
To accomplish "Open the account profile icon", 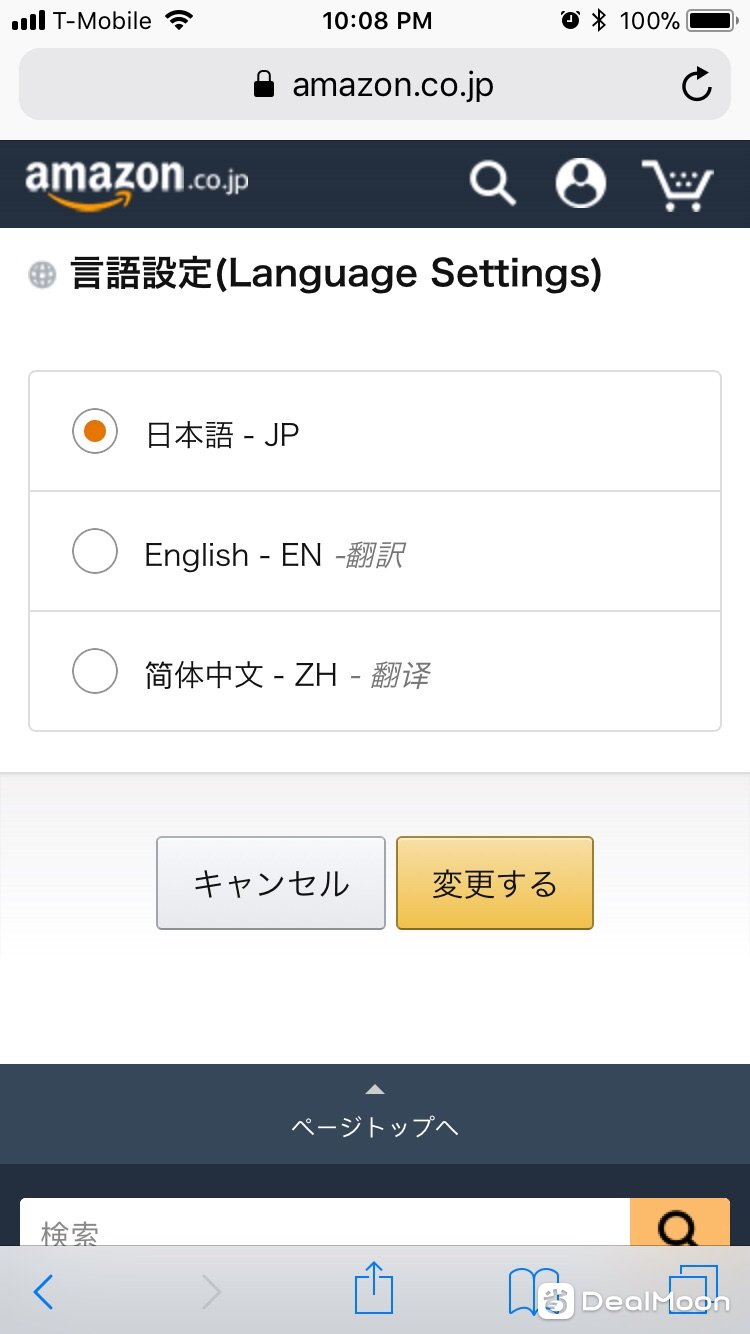I will tap(581, 184).
